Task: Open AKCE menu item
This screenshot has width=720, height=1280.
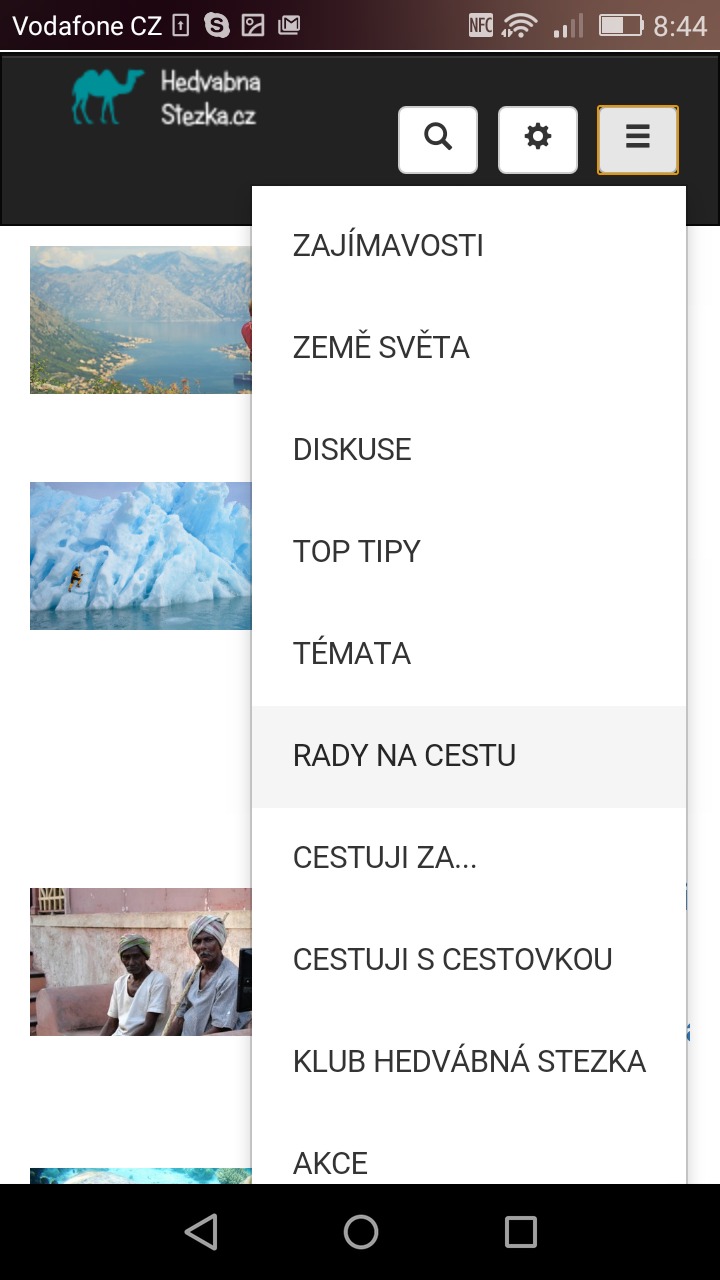Action: coord(331,1162)
